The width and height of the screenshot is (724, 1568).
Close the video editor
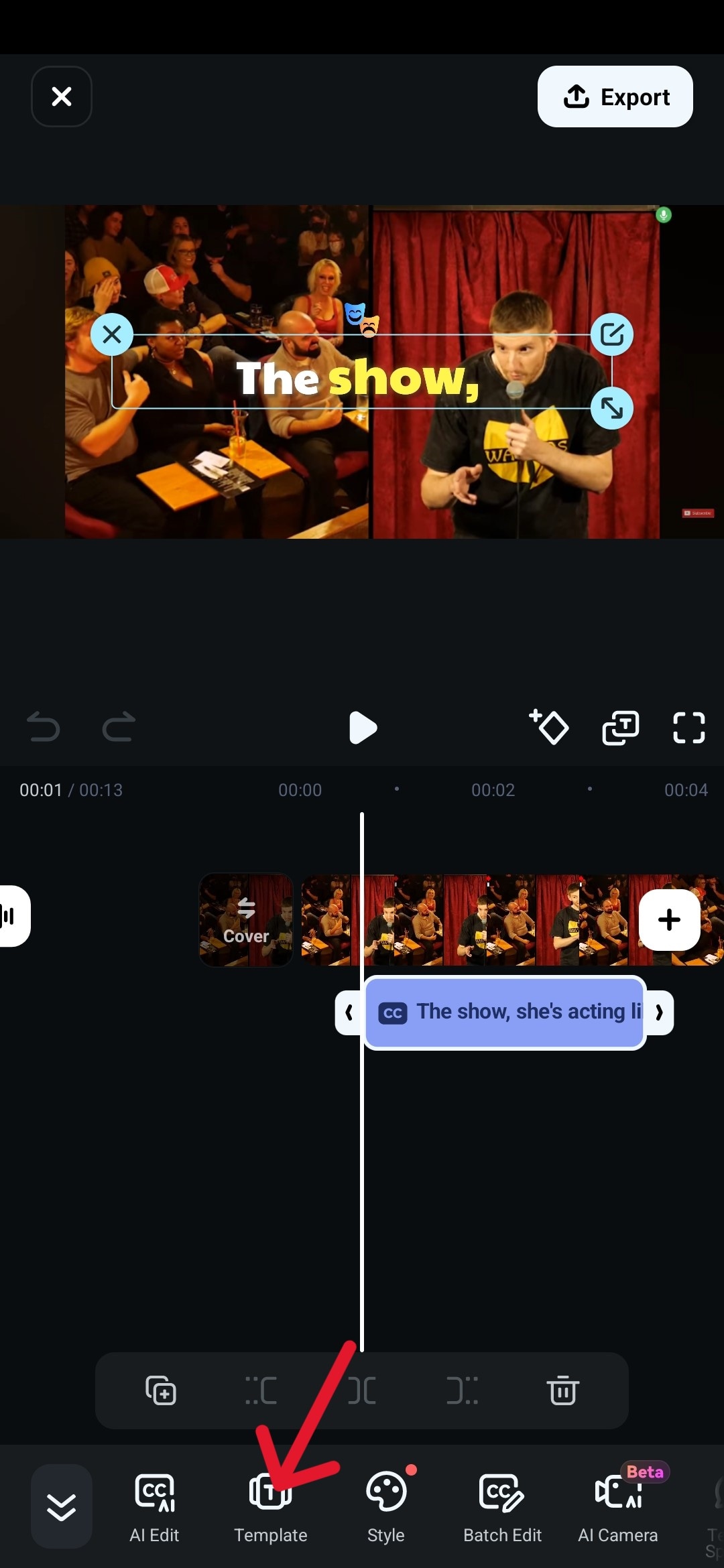[62, 96]
